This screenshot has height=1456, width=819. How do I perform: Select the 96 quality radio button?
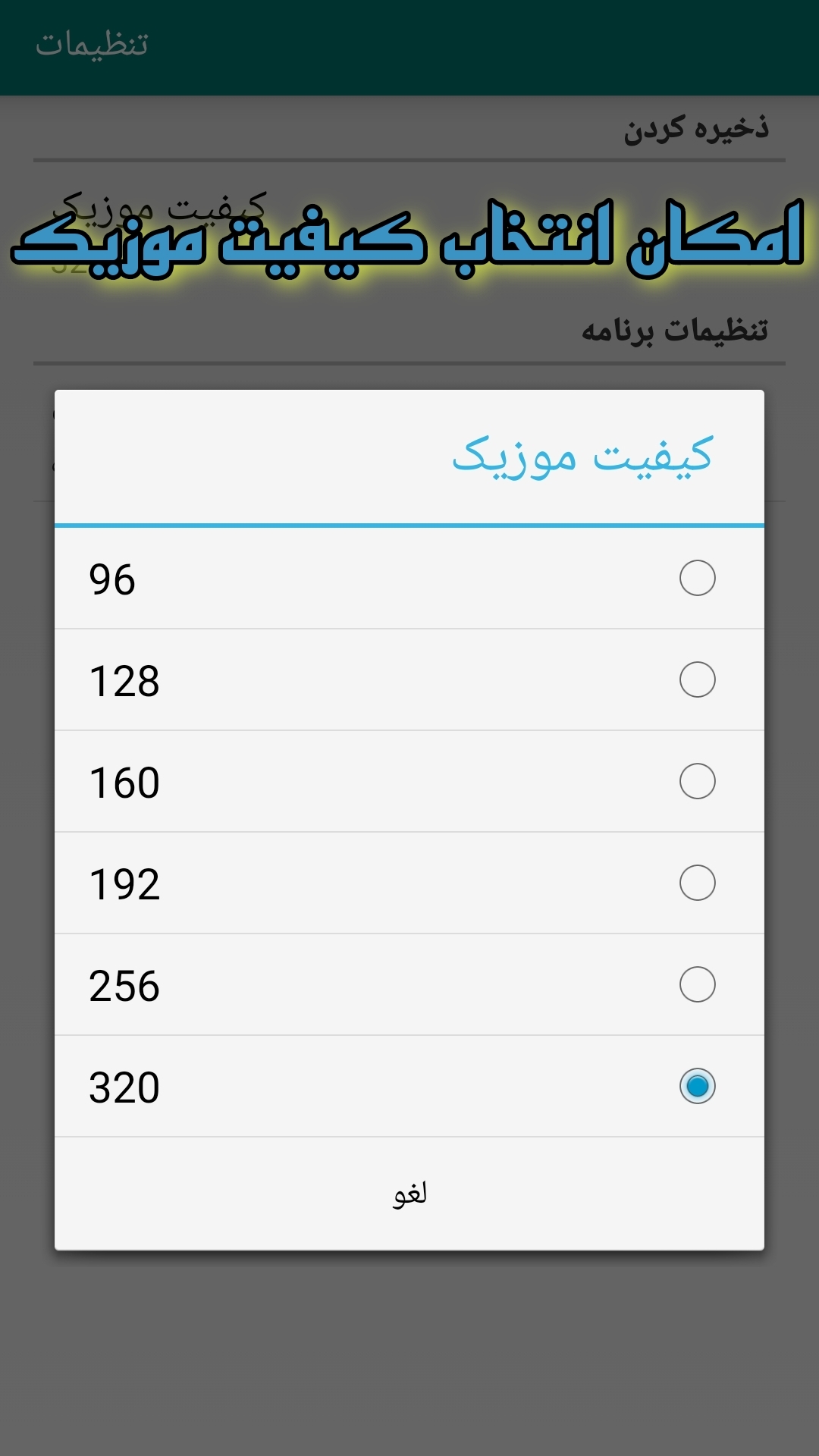(x=698, y=578)
